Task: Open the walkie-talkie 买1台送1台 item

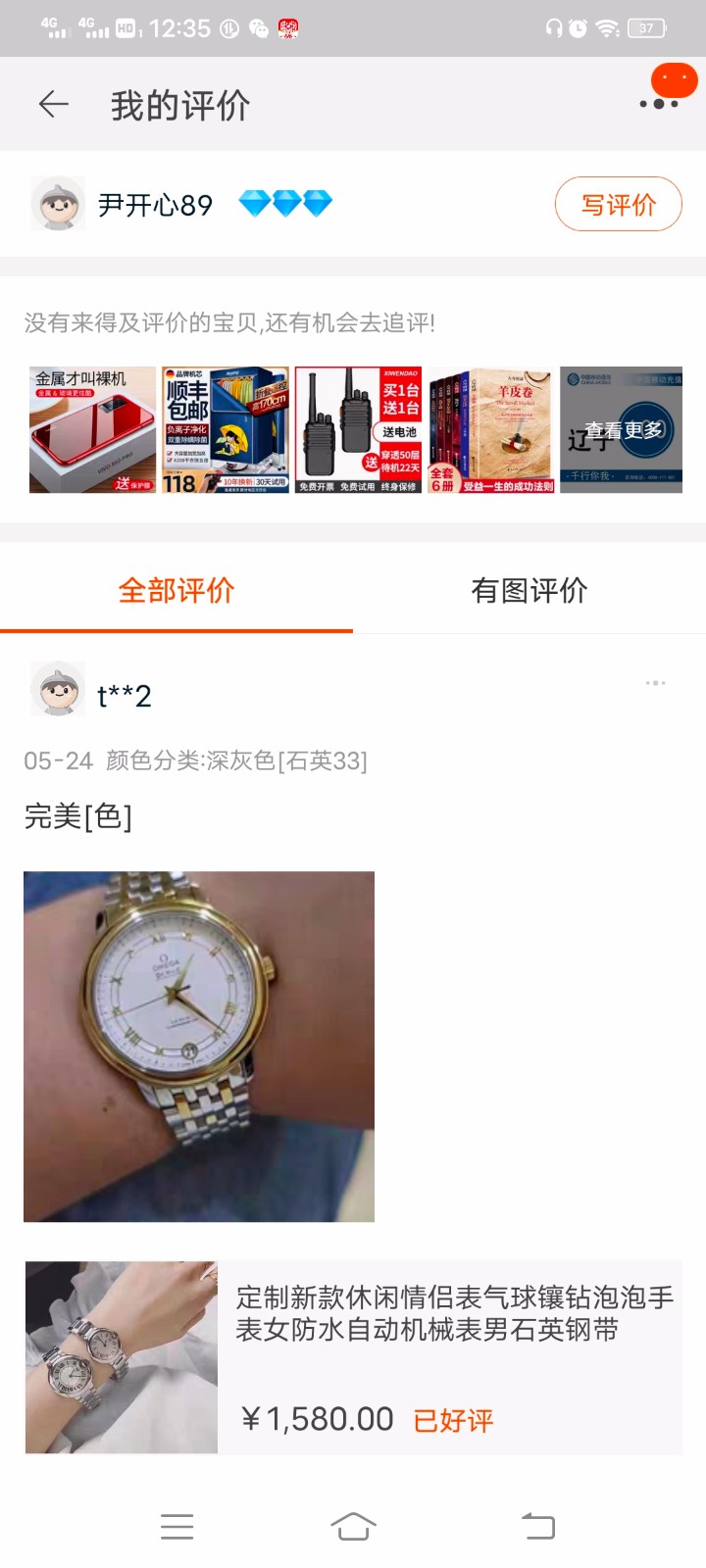Action: pos(358,429)
